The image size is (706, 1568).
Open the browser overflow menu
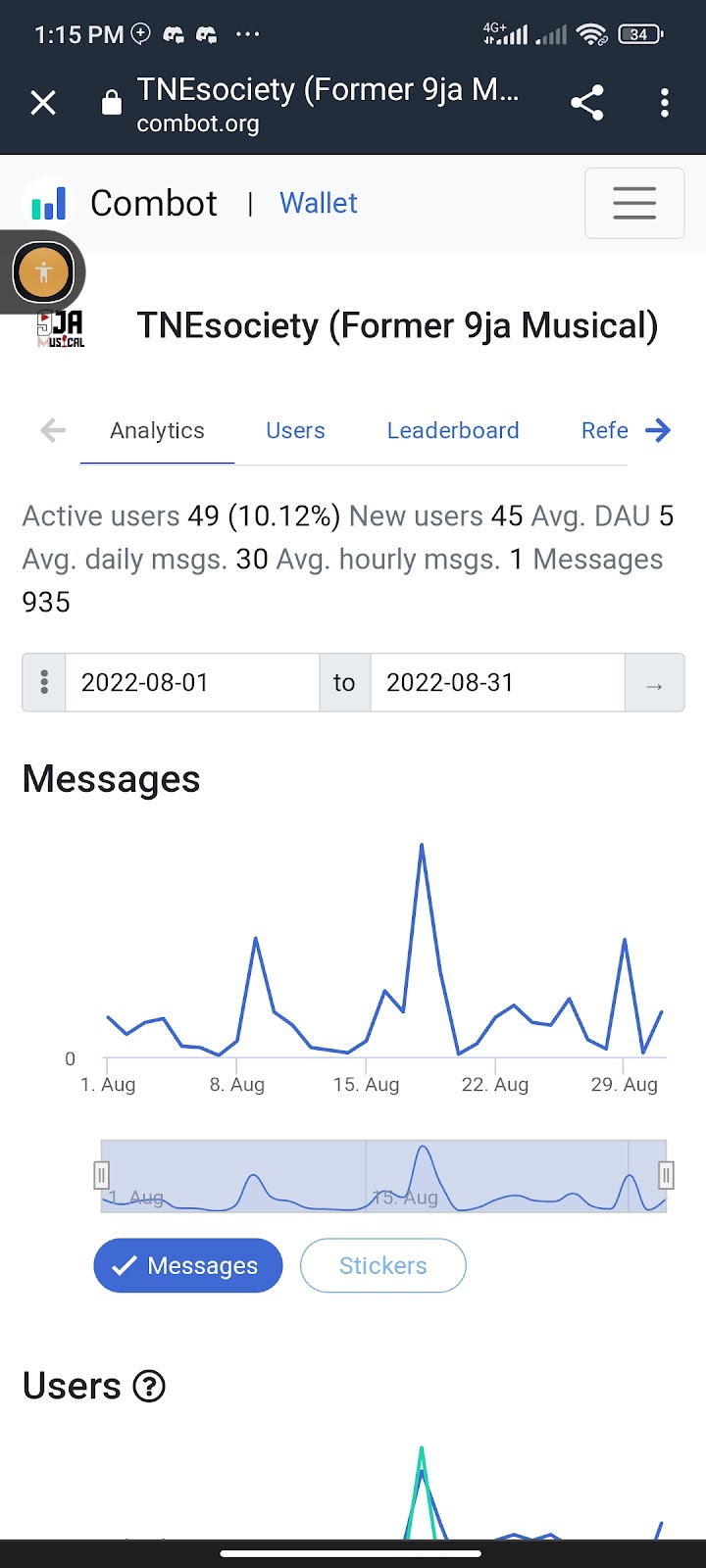(665, 103)
